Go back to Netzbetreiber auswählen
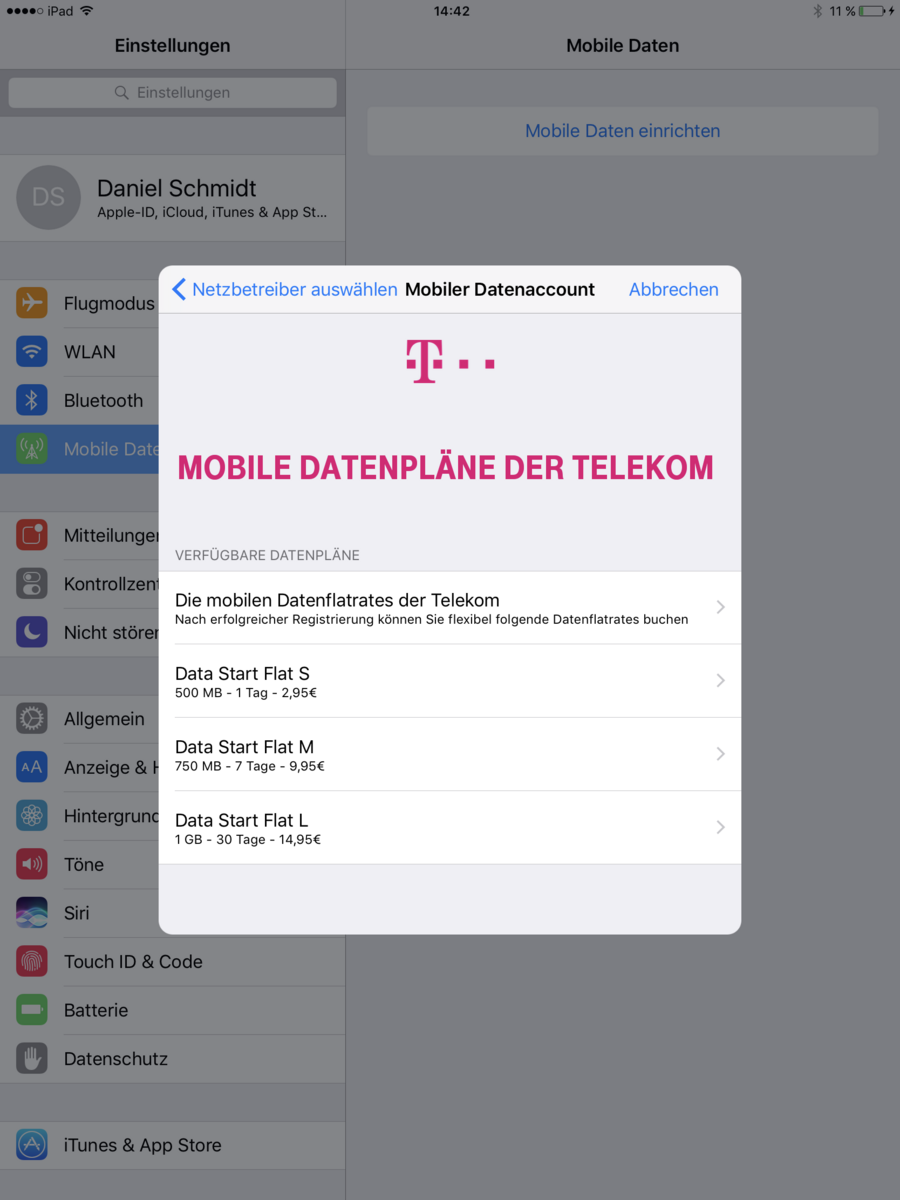Screen dimensions: 900x1200 click(x=284, y=290)
